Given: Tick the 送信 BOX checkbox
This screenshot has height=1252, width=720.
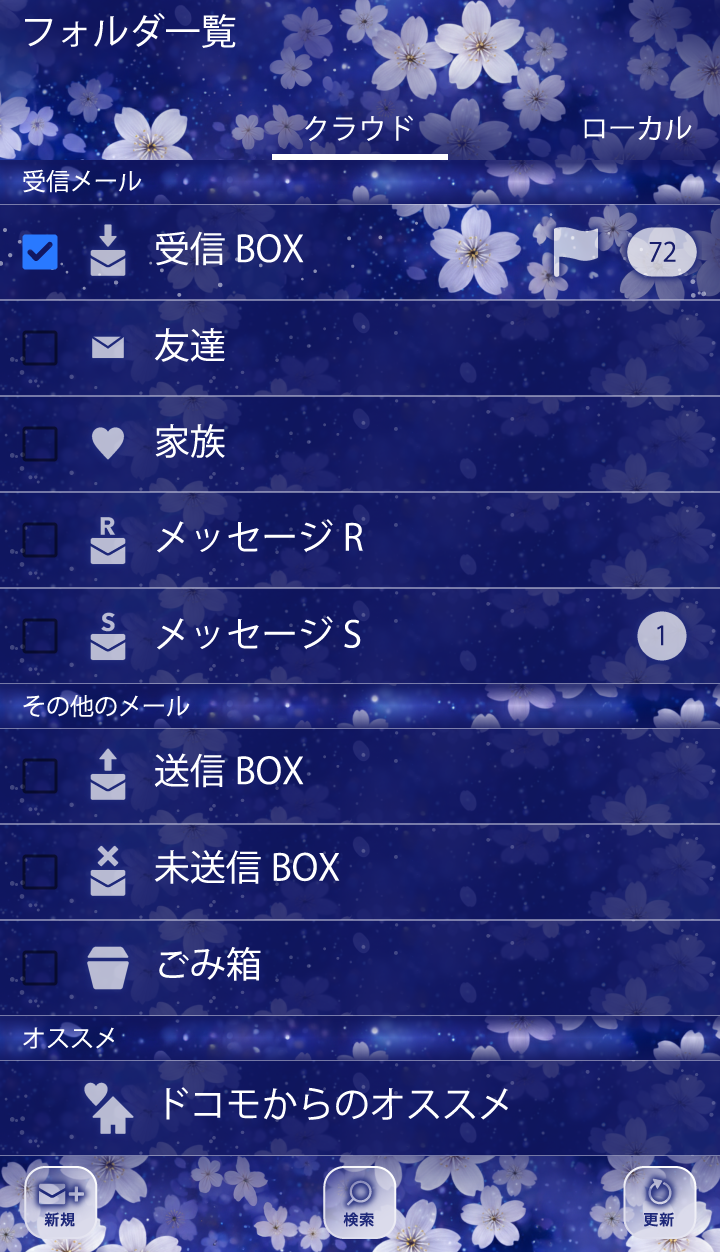Looking at the screenshot, I should 40,773.
